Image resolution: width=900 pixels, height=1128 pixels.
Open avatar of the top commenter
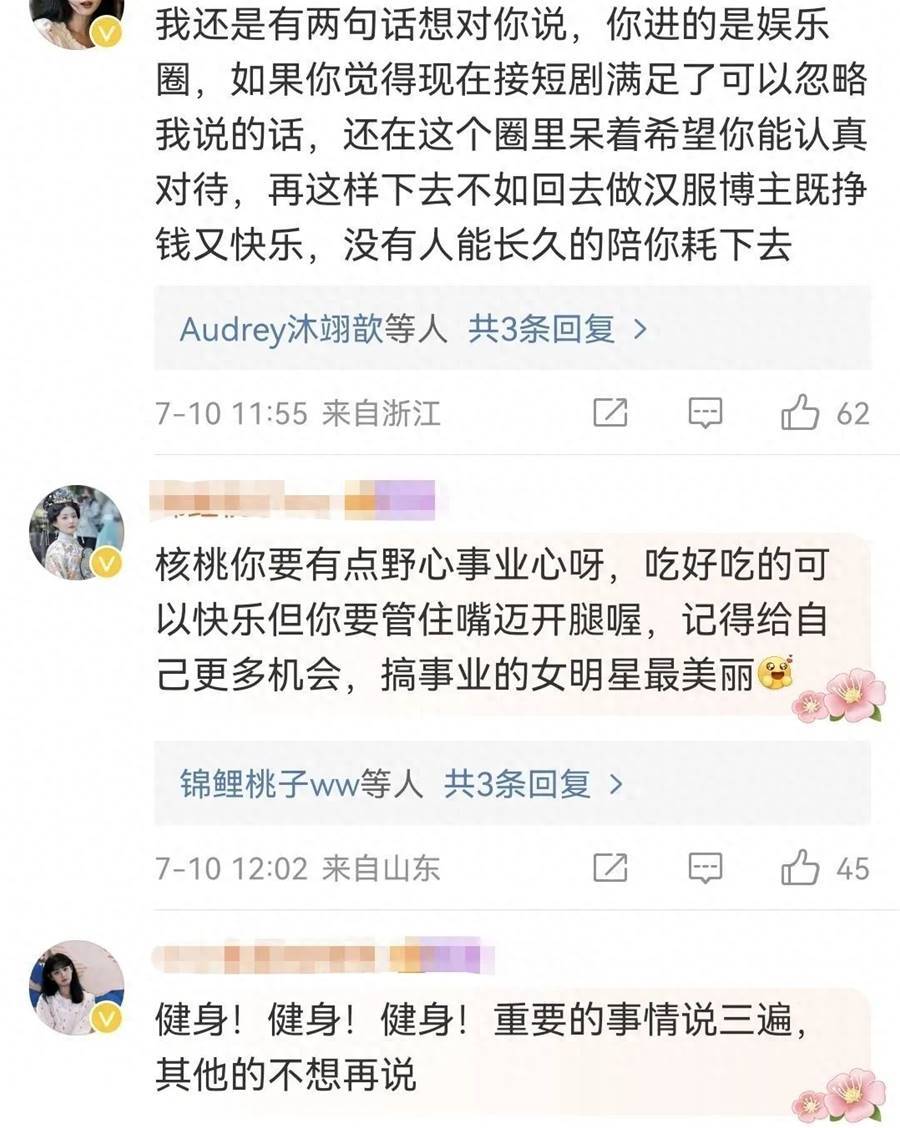77,20
